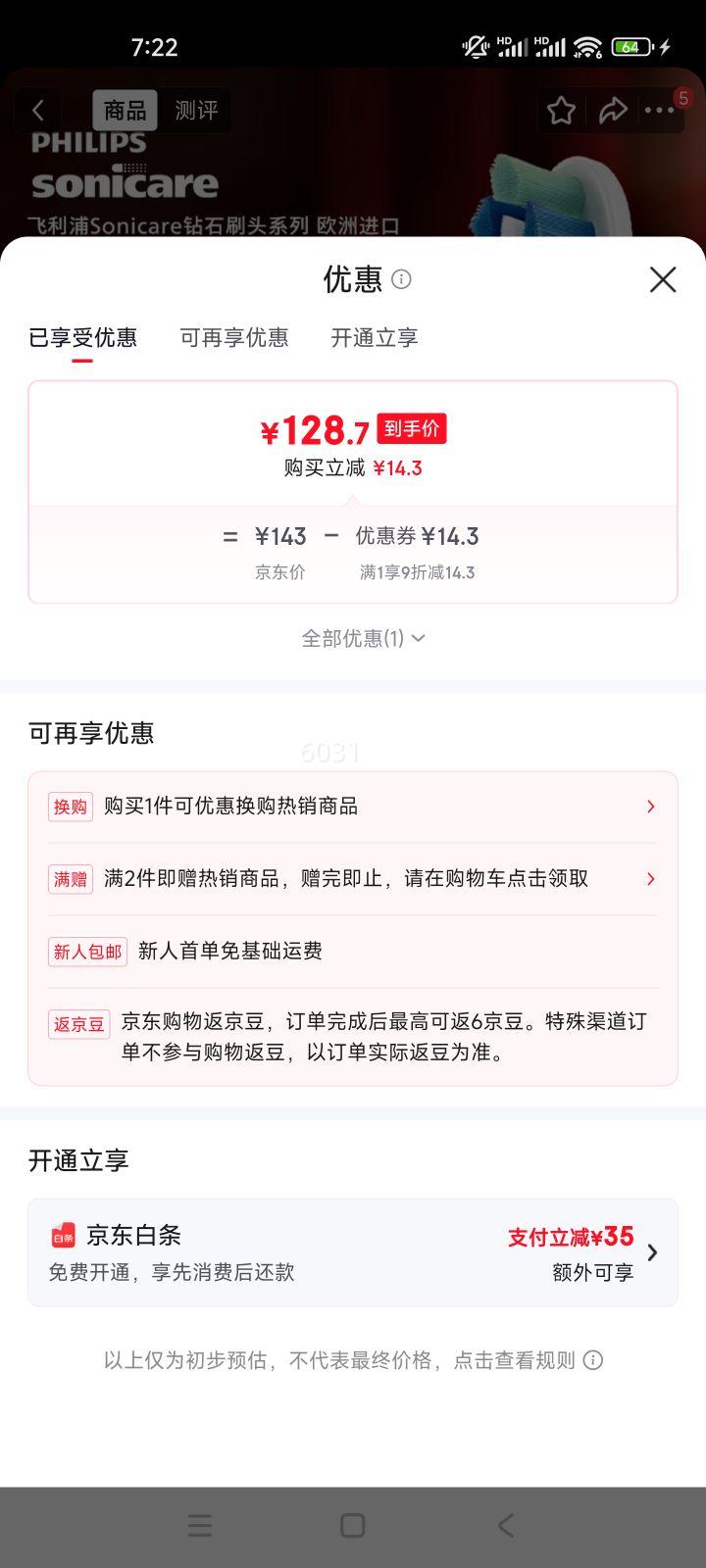The image size is (706, 1568).
Task: Tap the star to favorite the product
Action: pos(560,111)
